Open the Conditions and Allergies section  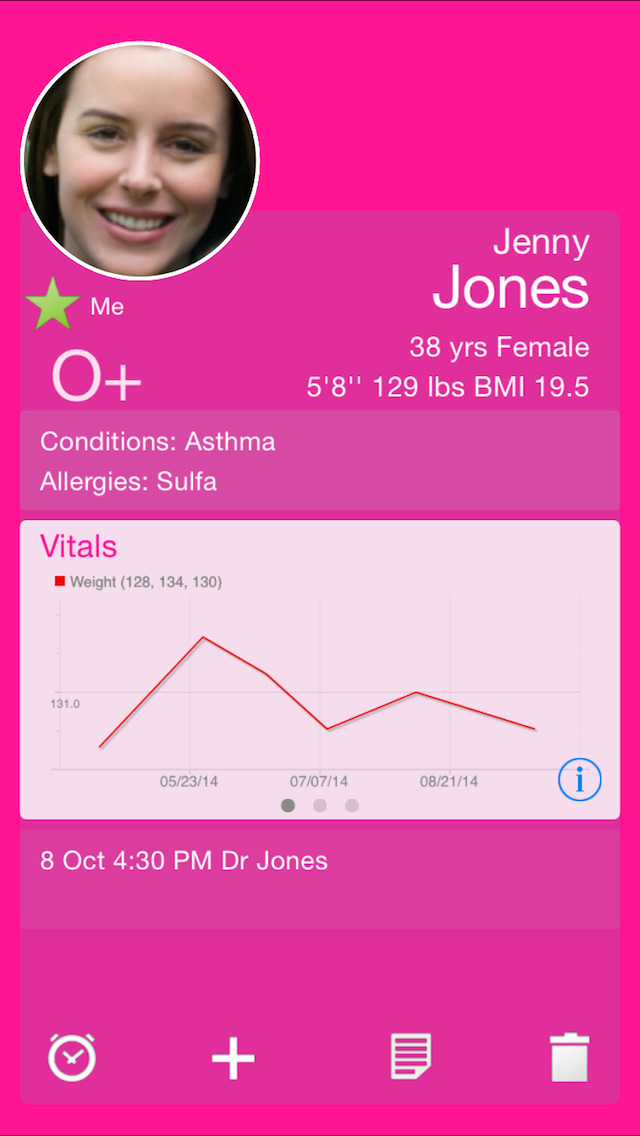320,461
